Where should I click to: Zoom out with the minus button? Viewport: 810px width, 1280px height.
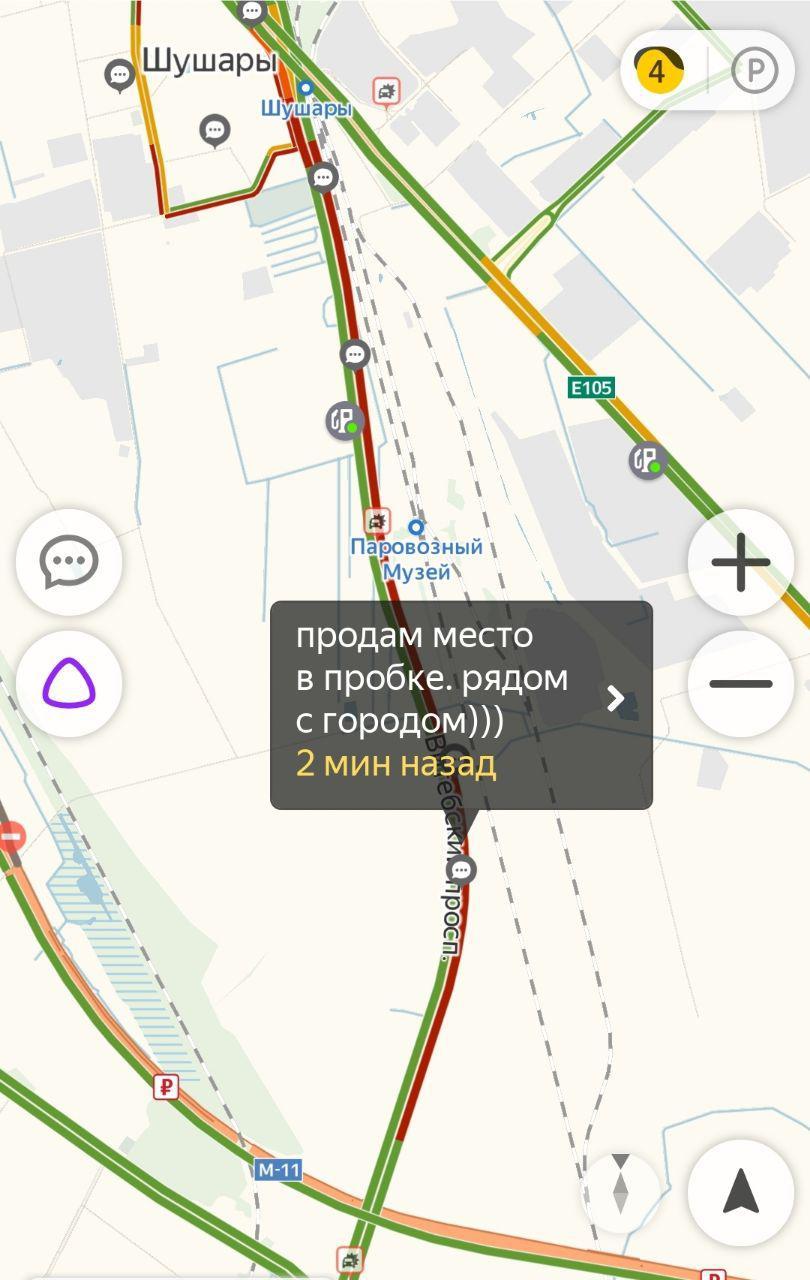tap(740, 684)
